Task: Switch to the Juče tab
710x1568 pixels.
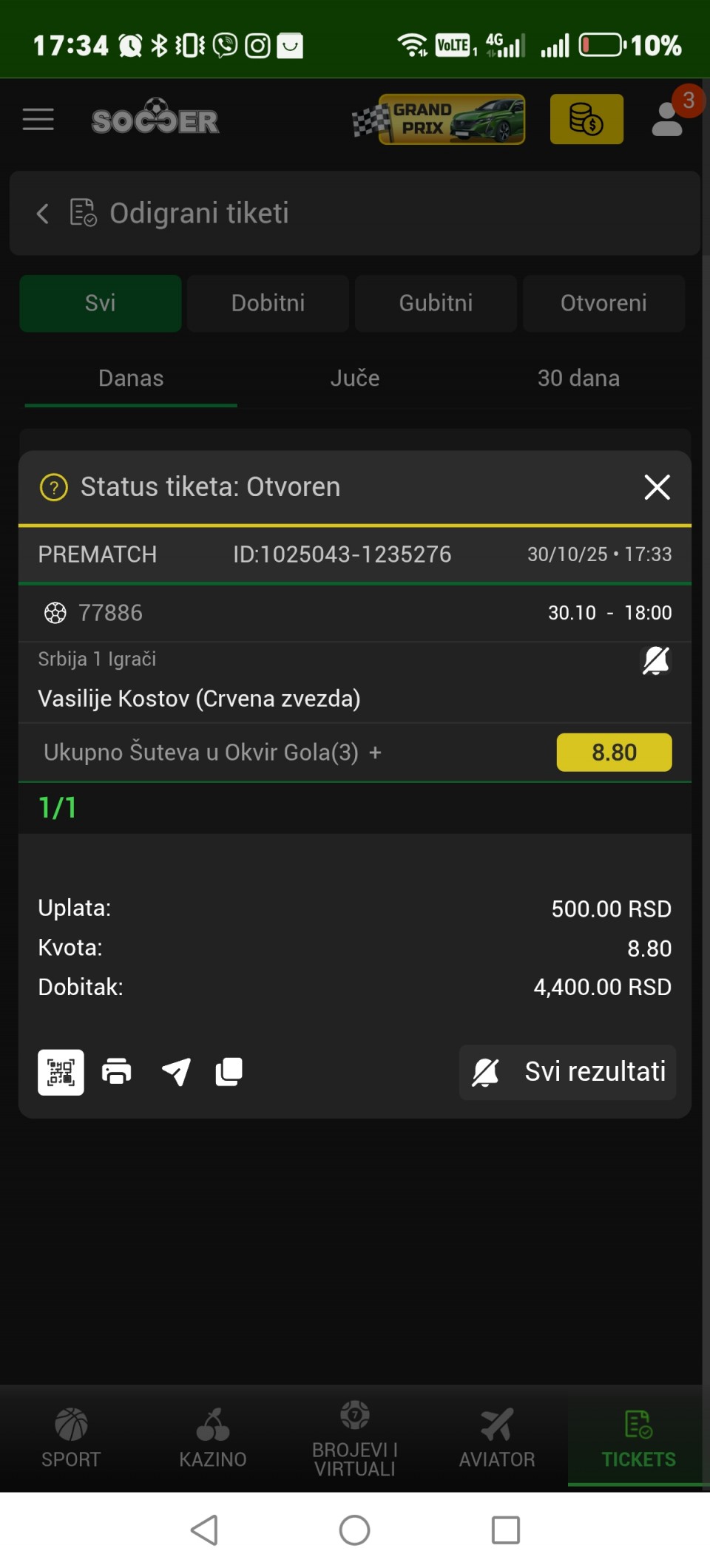Action: tap(355, 379)
